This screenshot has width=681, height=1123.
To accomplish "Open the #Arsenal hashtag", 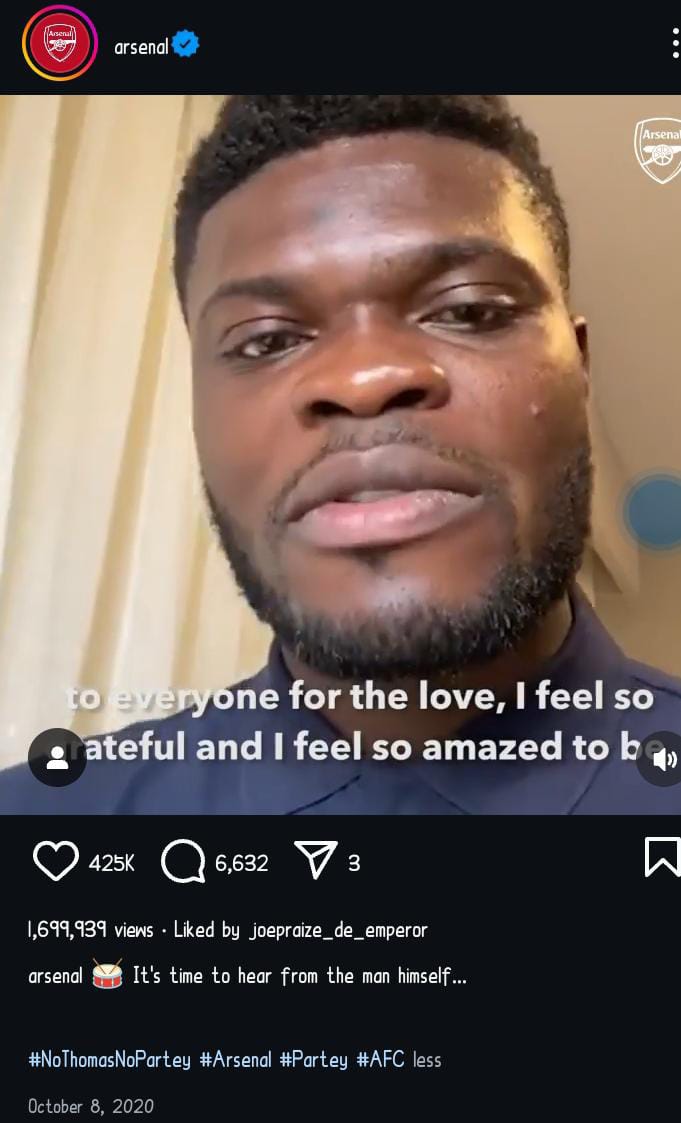I will 235,1059.
